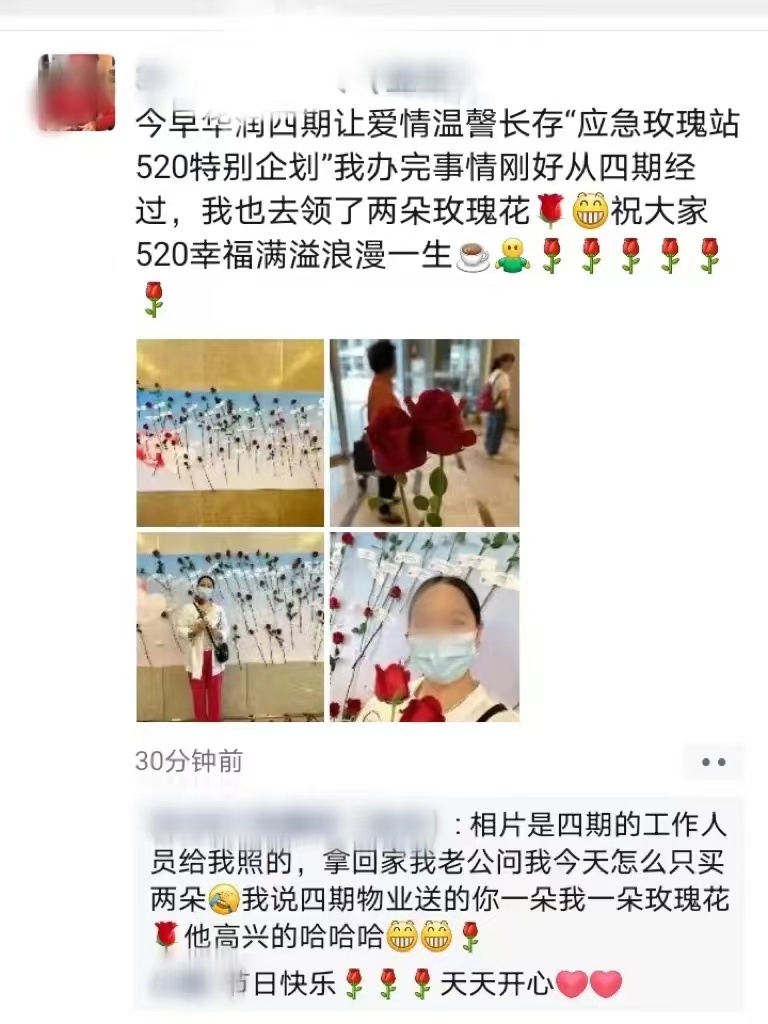The image size is (768, 1024).
Task: View the masked selfie with roses
Action: 424,626
